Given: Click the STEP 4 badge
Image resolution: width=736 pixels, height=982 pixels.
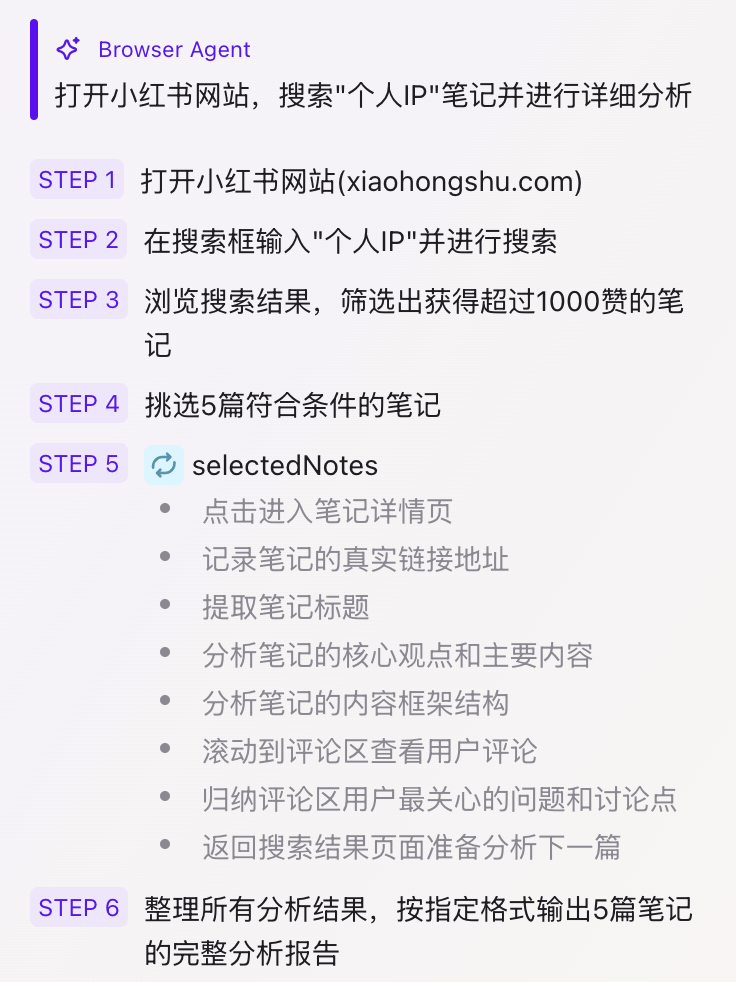Looking at the screenshot, I should tap(78, 403).
